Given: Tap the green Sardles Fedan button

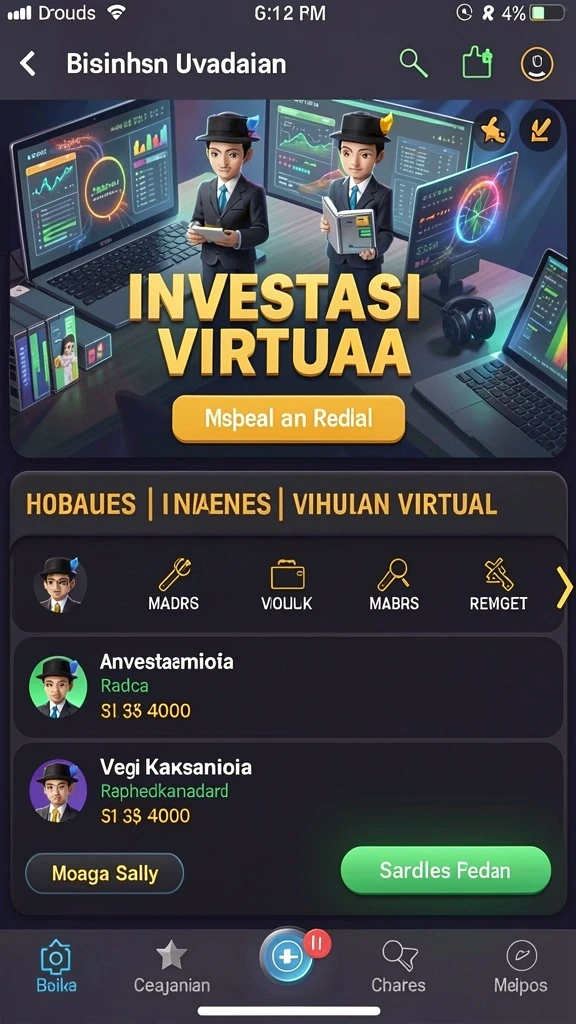Looking at the screenshot, I should click(x=446, y=870).
